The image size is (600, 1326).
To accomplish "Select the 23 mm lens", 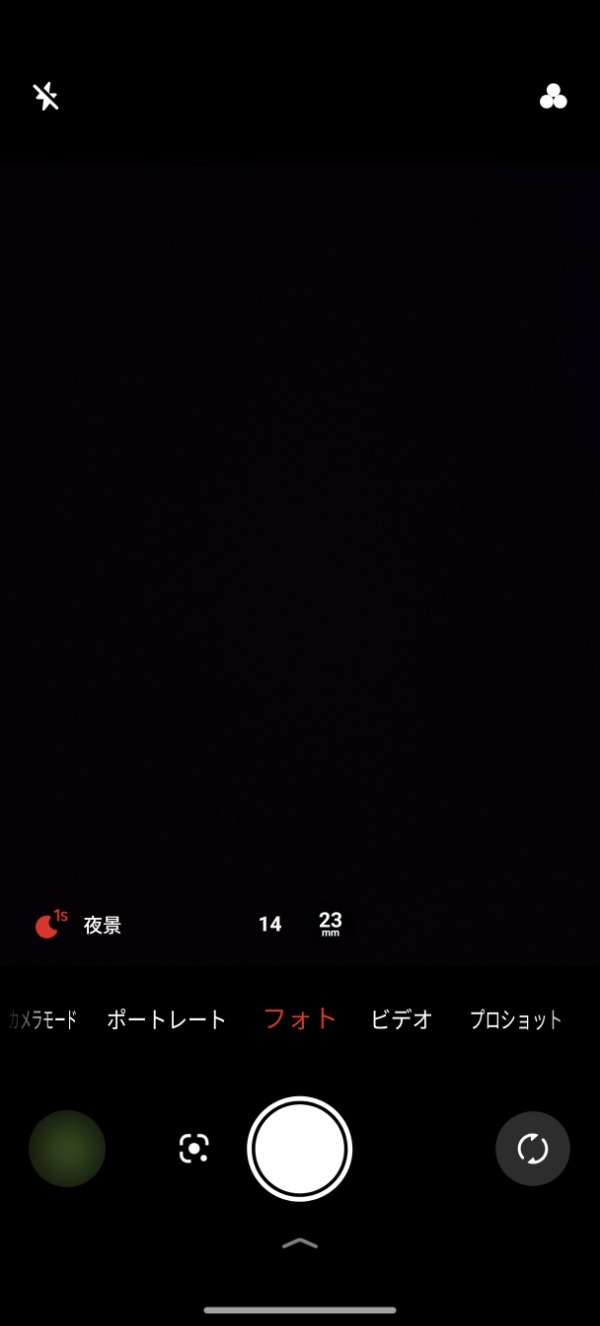I will (x=330, y=924).
